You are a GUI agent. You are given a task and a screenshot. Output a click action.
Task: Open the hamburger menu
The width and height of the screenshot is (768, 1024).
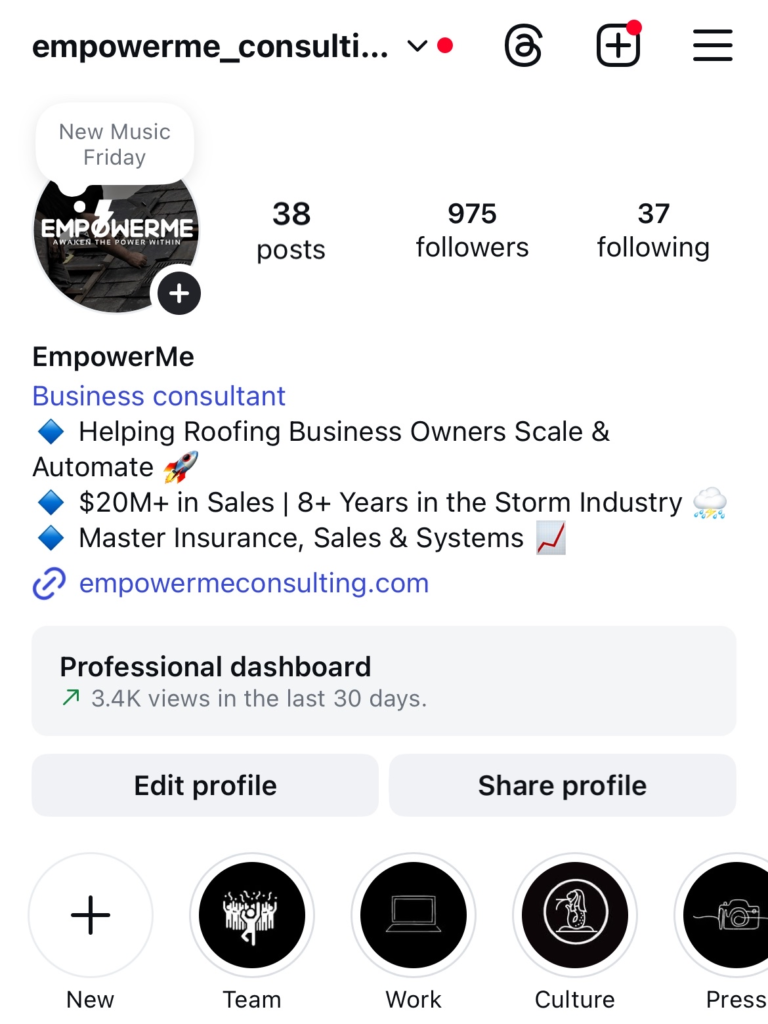pyautogui.click(x=712, y=46)
